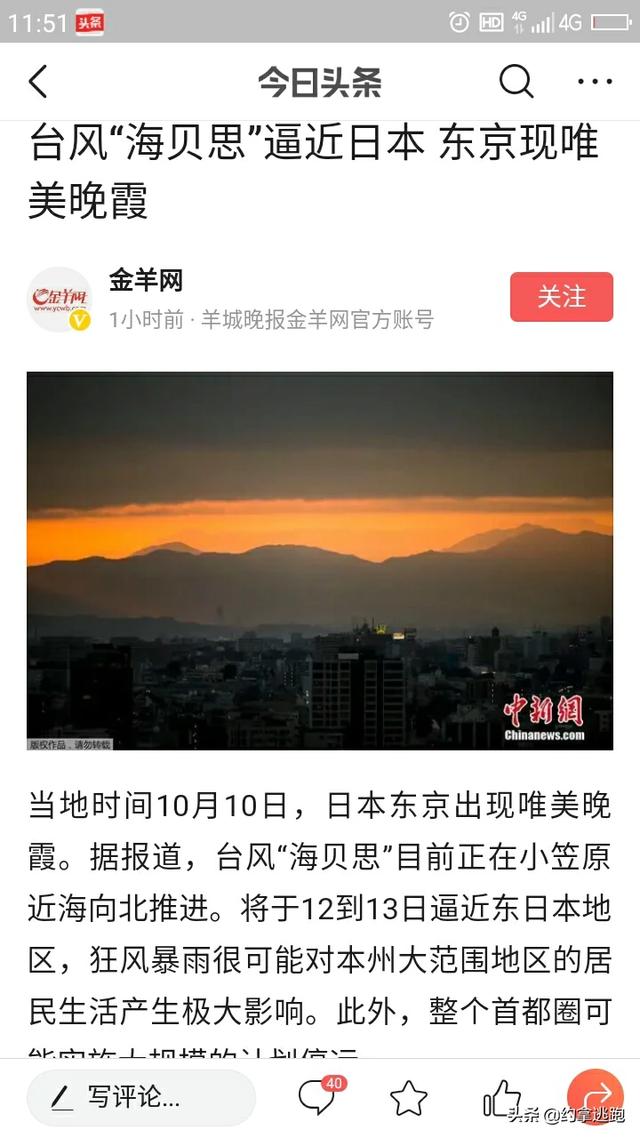Go back using the top-left arrow

point(38,82)
